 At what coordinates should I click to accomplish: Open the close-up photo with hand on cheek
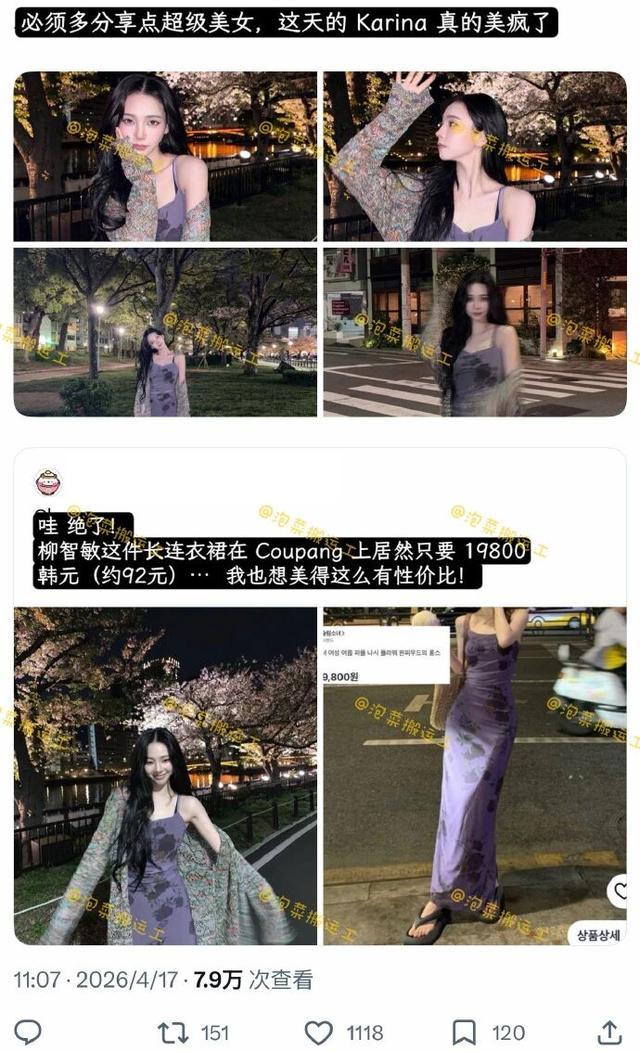point(165,157)
